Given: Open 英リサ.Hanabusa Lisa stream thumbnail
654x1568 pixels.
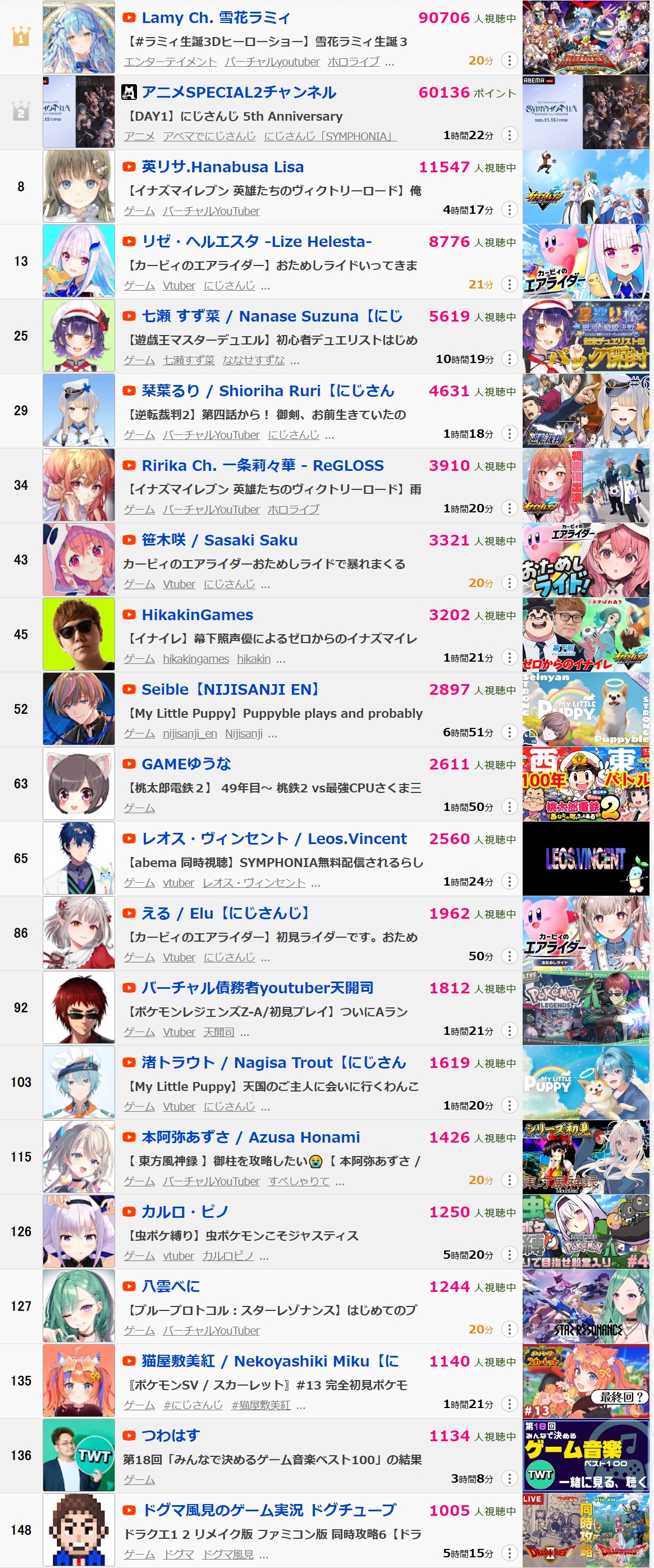Looking at the screenshot, I should (x=585, y=186).
